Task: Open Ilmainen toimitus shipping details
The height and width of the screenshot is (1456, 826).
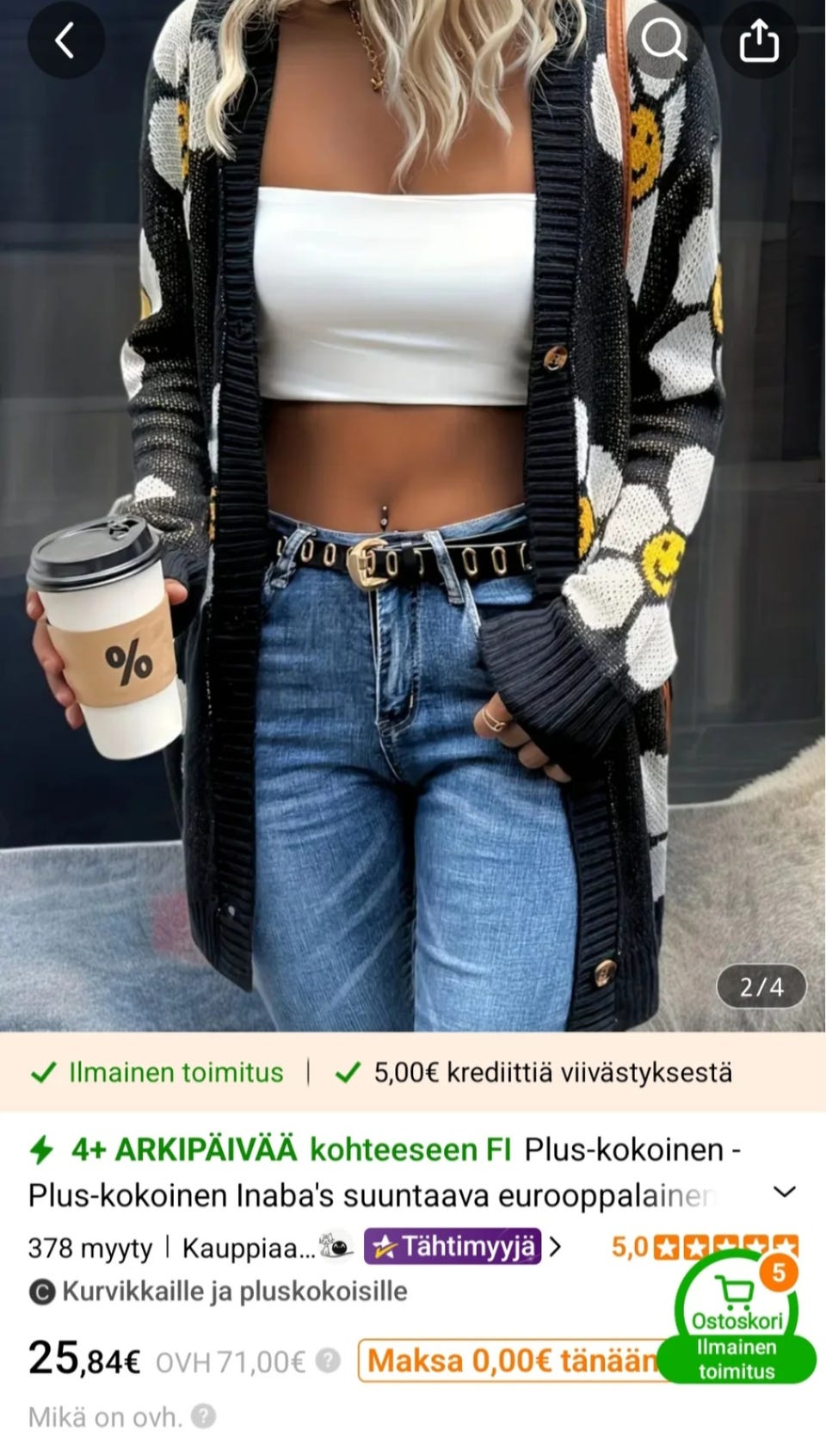Action: point(157,1072)
